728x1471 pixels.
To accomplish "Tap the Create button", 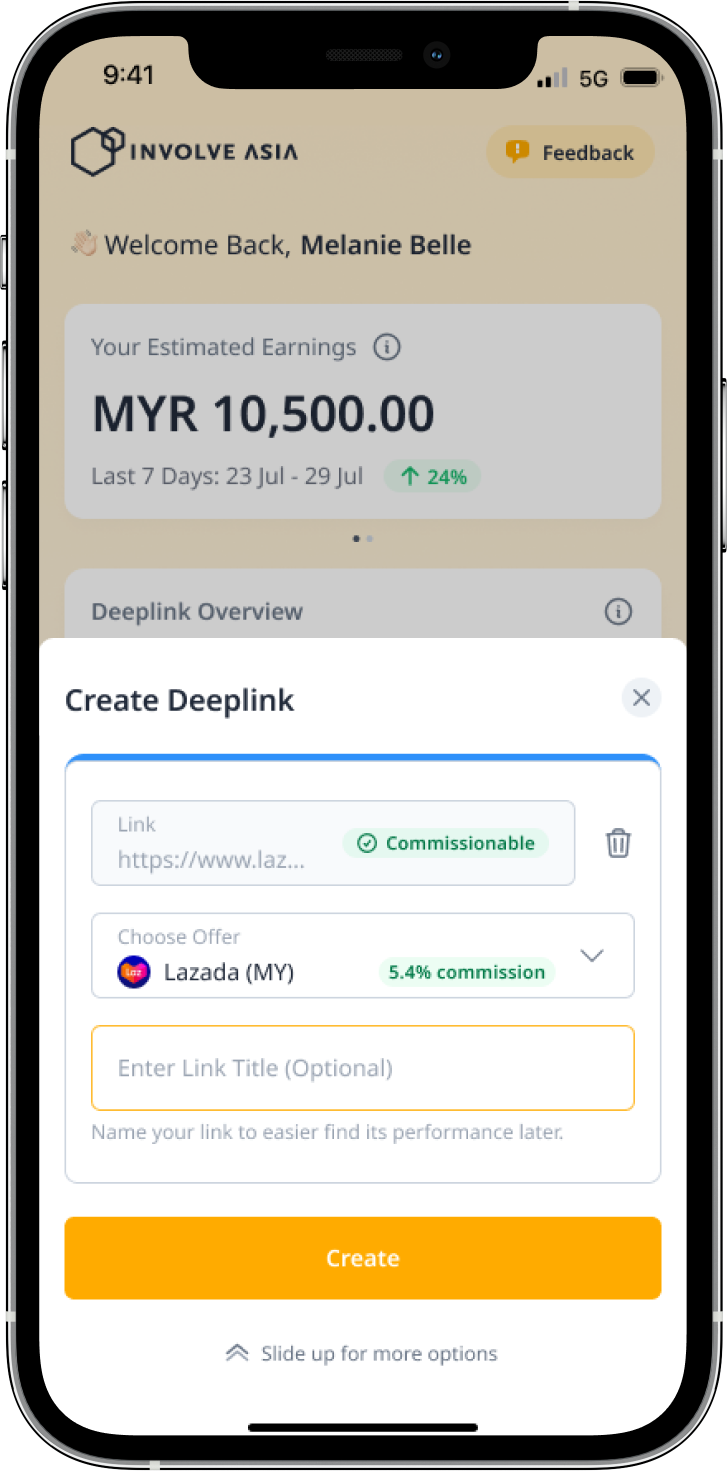I will coord(362,1258).
